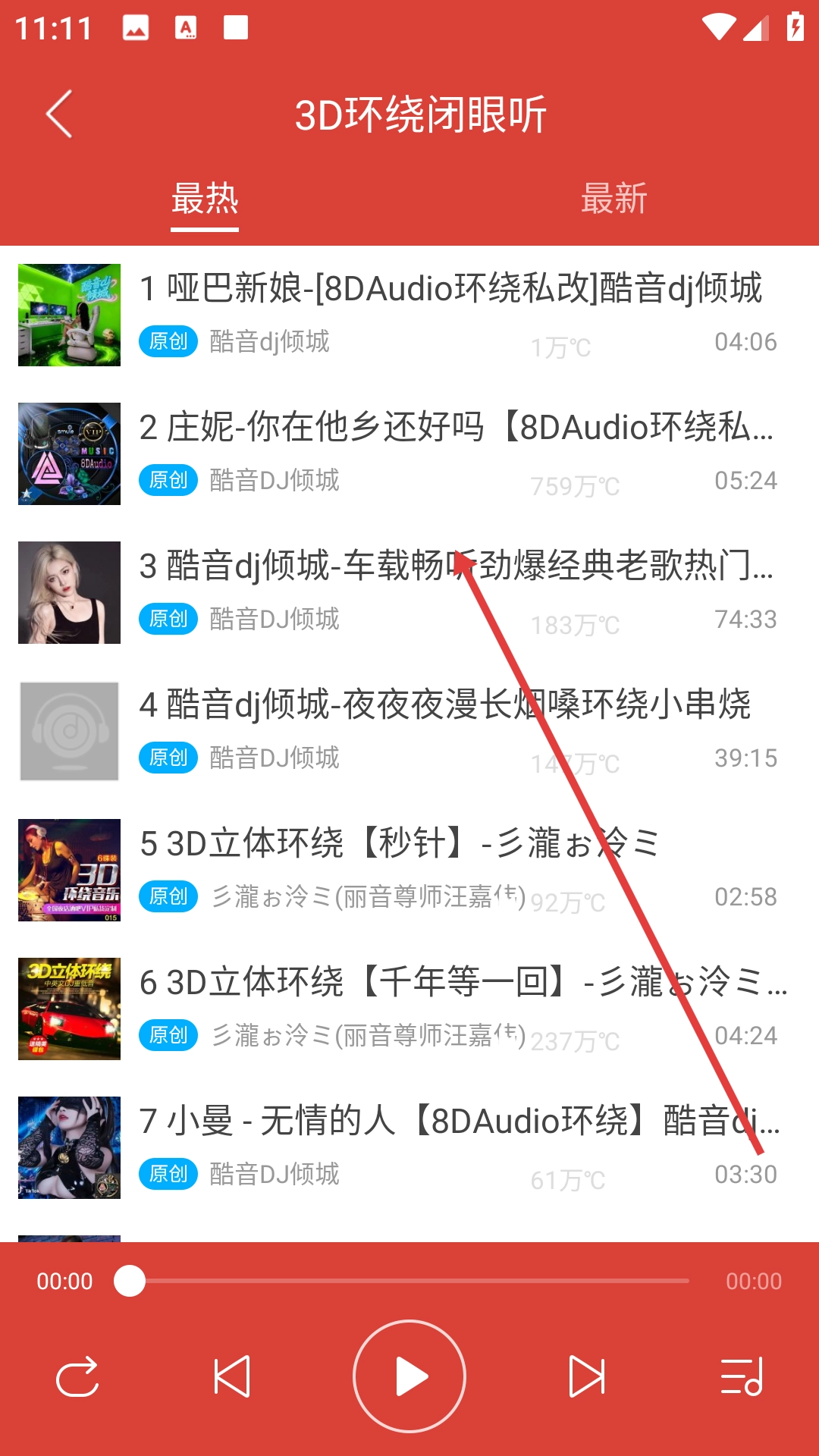Open track 7 小曼 - 无情的人

pyautogui.click(x=459, y=1122)
